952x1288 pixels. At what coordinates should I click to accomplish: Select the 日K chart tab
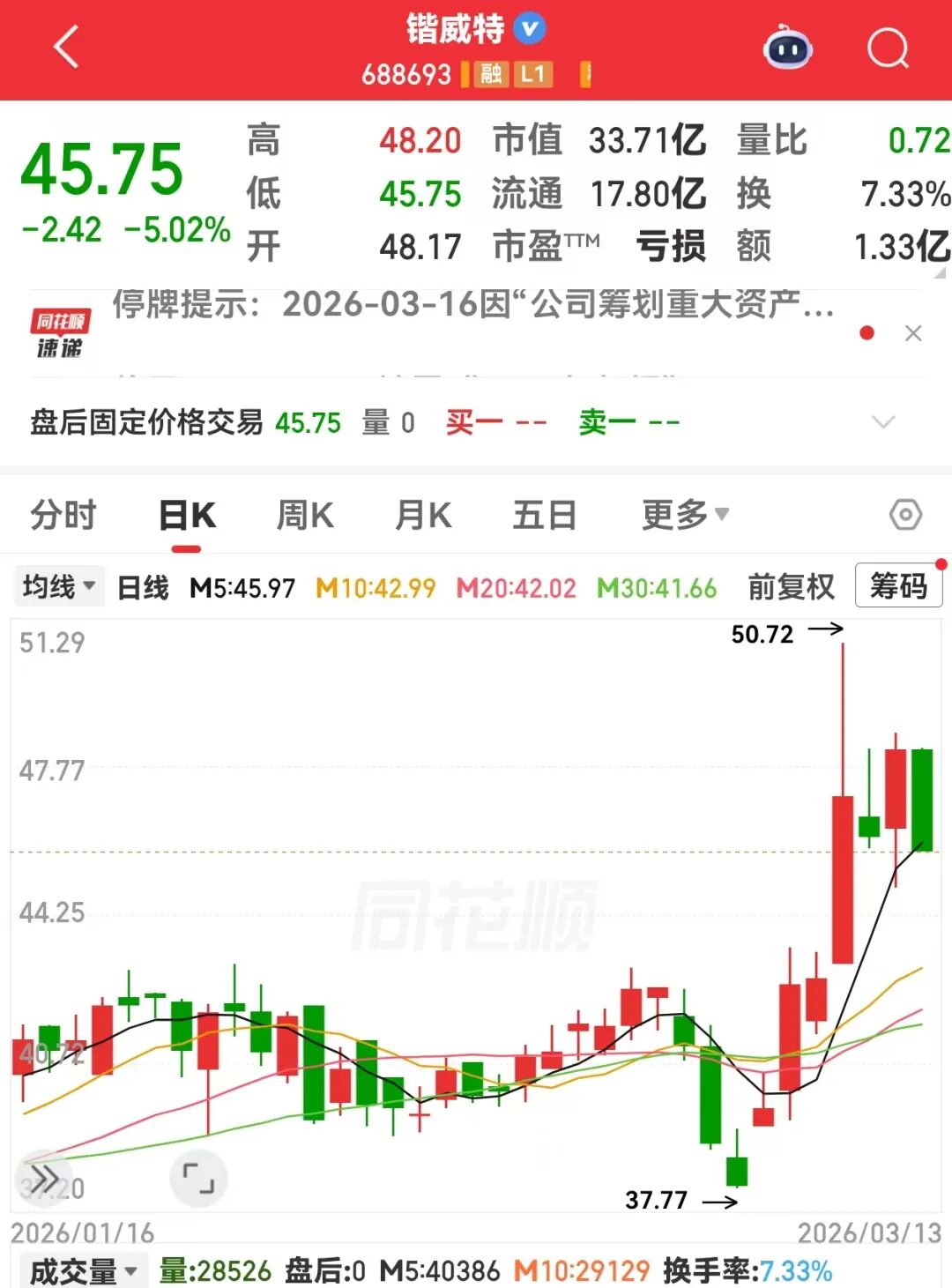click(187, 515)
